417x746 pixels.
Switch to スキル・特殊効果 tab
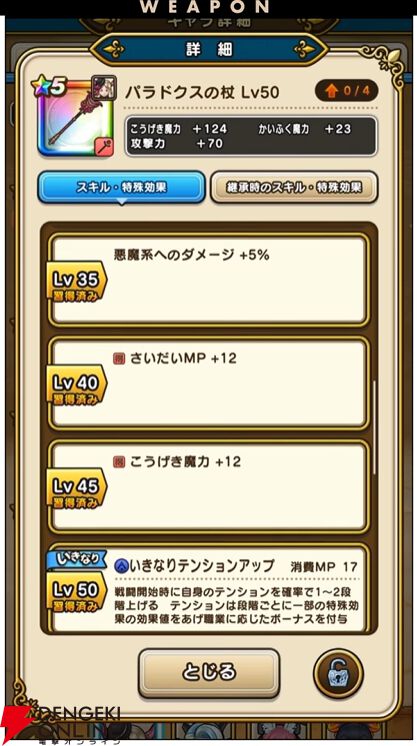pos(121,187)
